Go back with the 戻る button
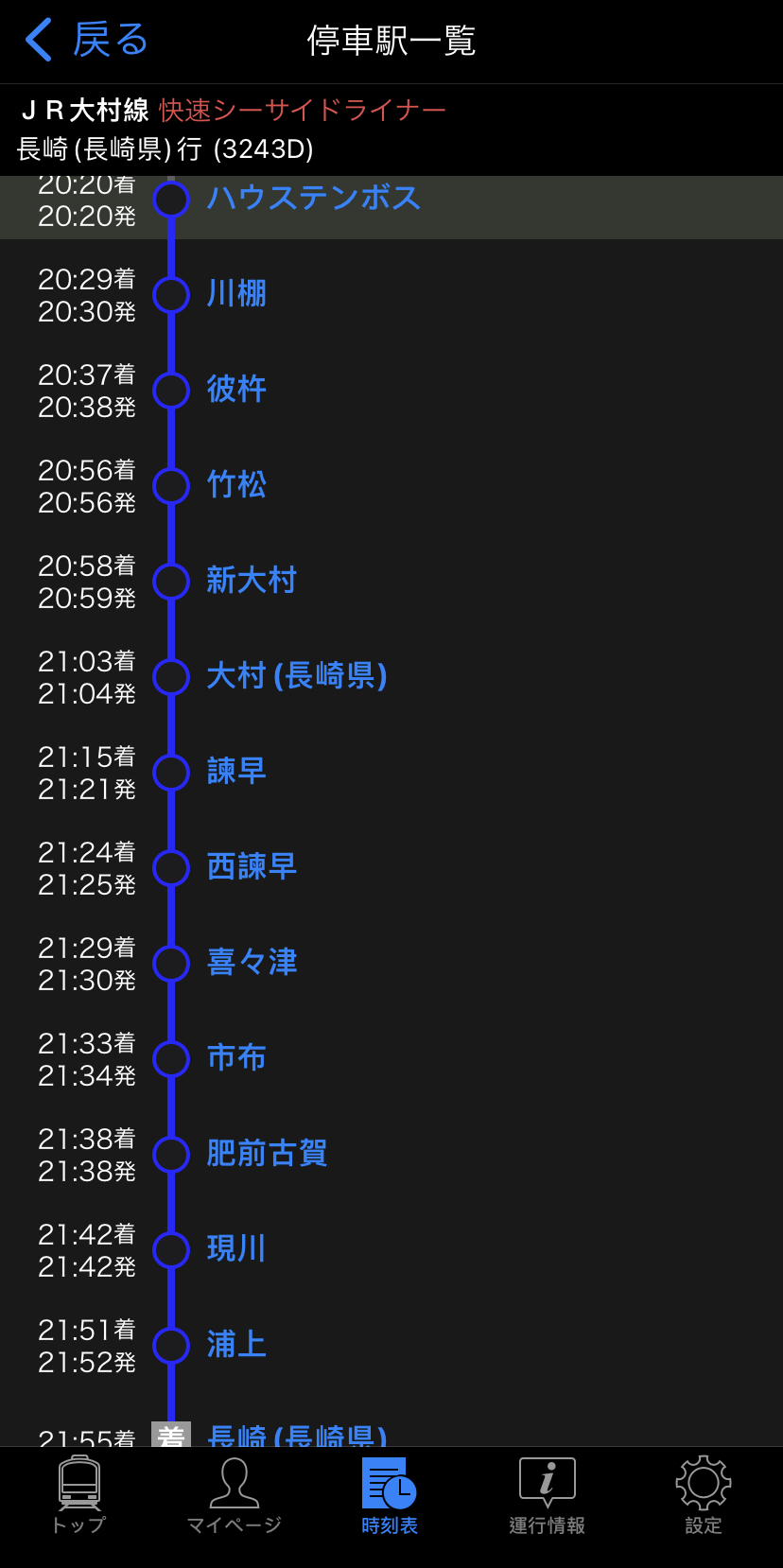783x1568 pixels. 87,40
